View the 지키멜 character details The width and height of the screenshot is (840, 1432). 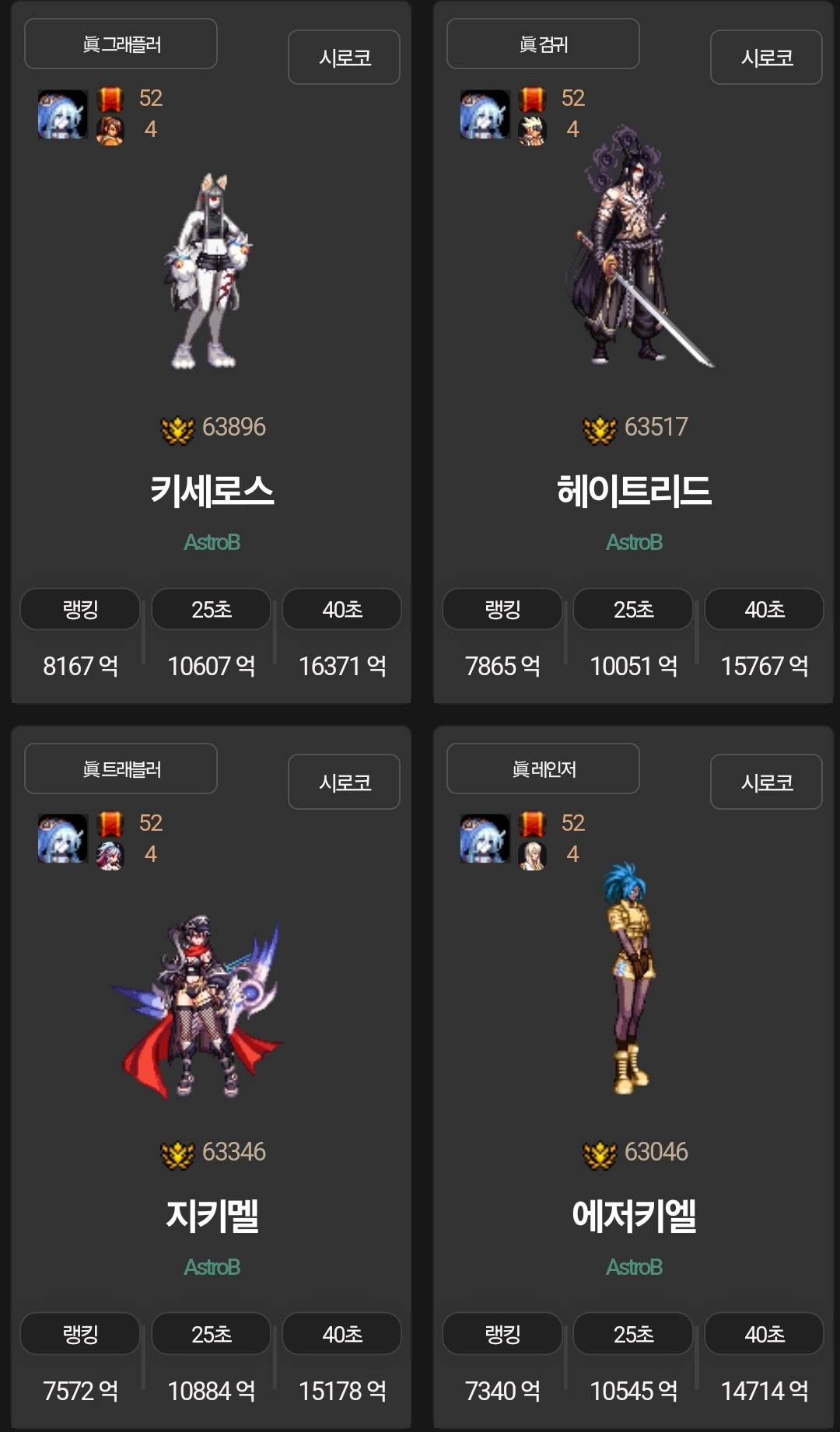tap(212, 1215)
